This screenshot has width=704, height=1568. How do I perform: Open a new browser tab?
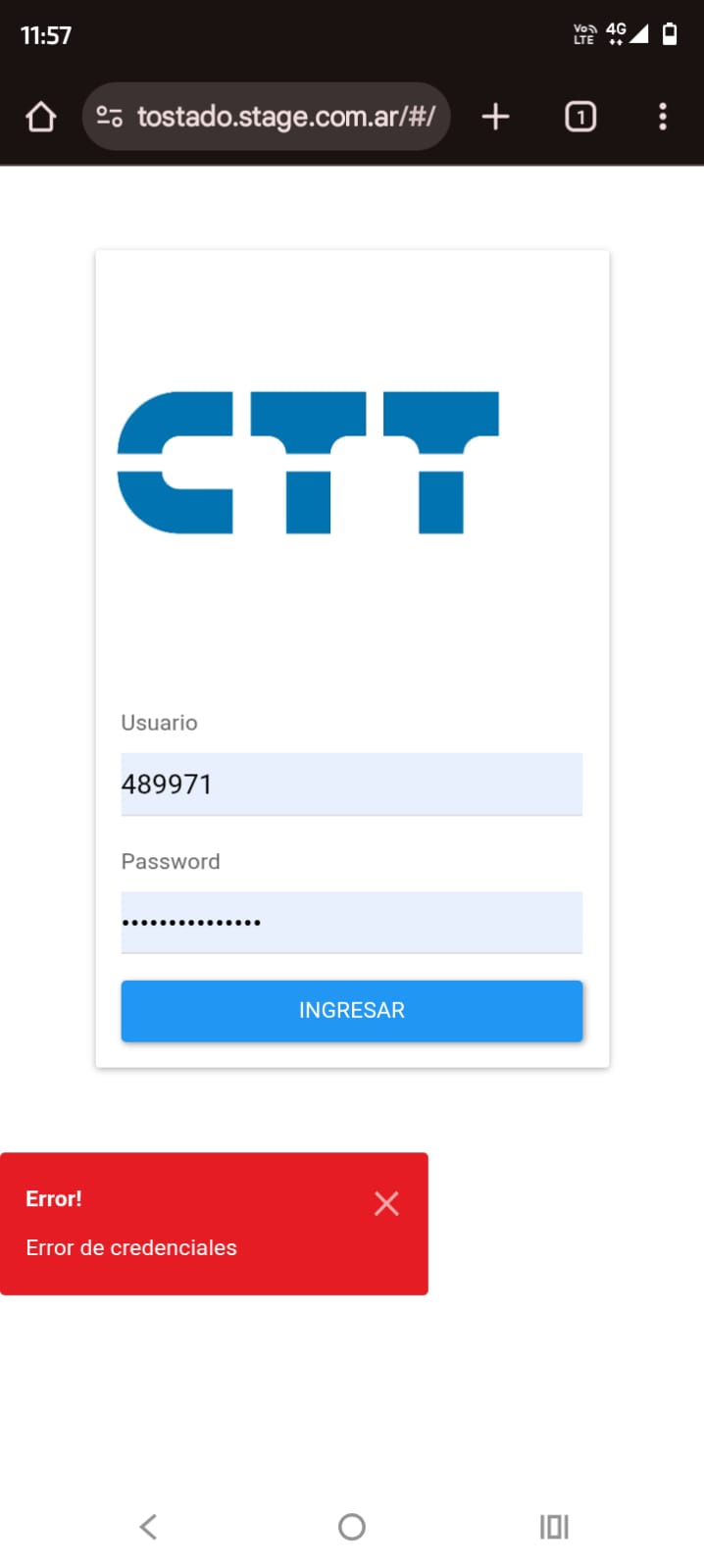click(495, 117)
